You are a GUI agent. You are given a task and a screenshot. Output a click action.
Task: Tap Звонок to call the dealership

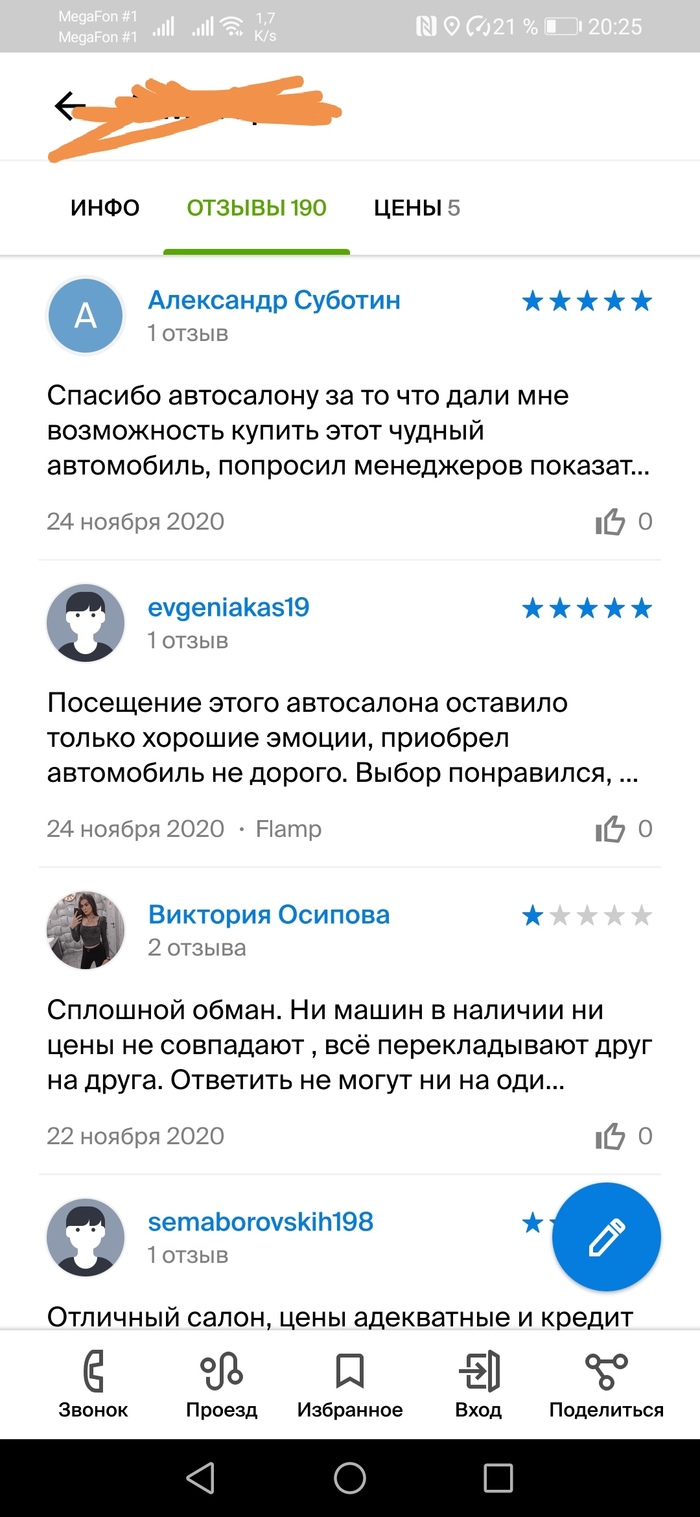92,1383
